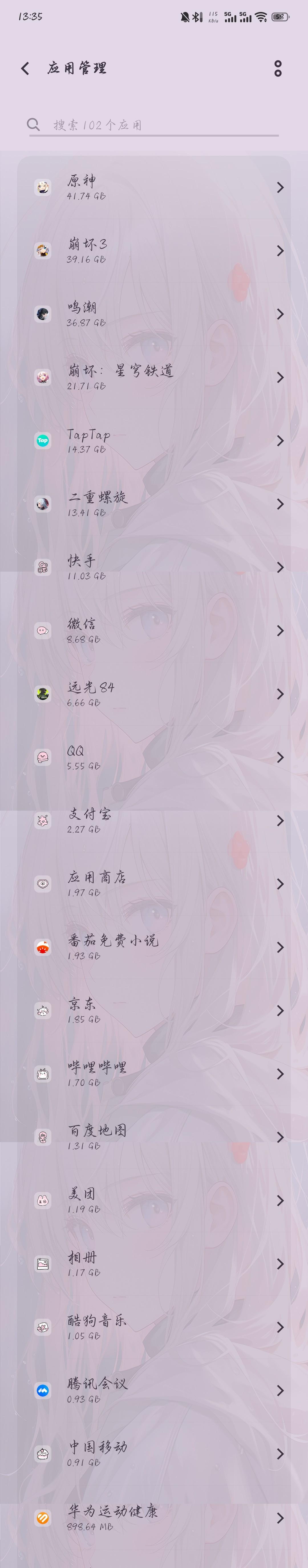View 快手 app details

click(x=153, y=567)
